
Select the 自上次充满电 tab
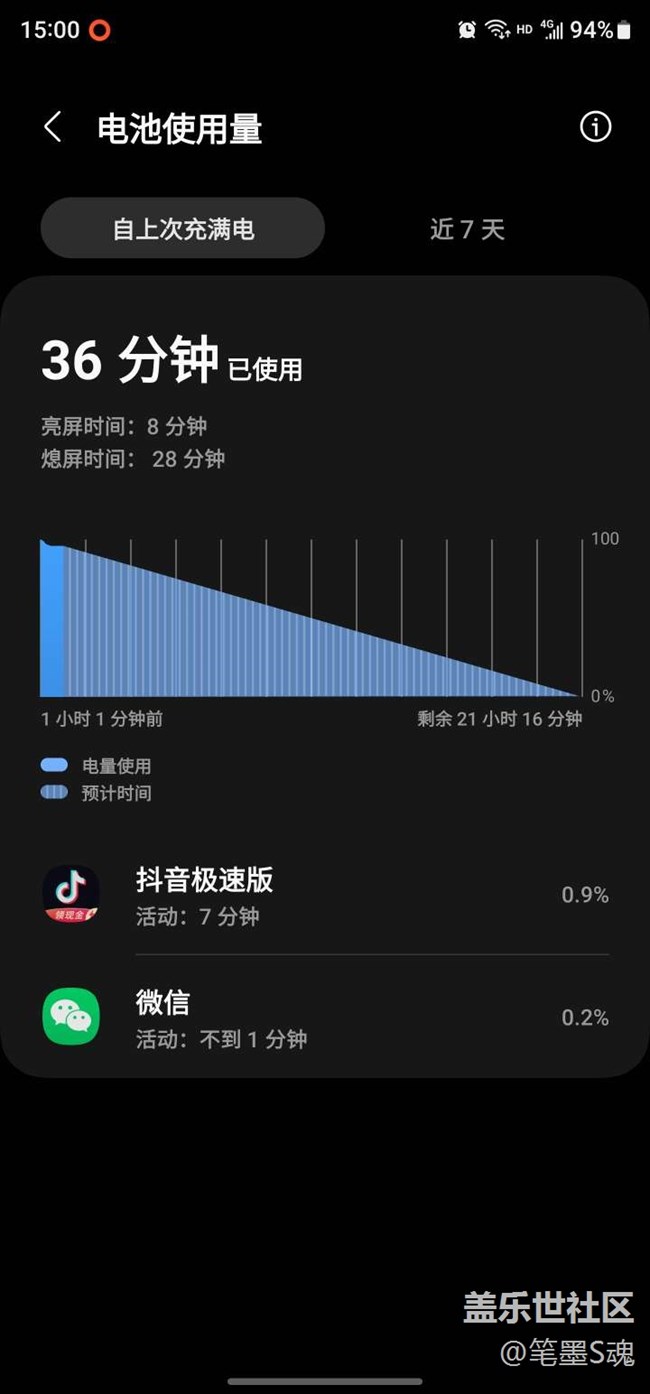click(x=183, y=229)
